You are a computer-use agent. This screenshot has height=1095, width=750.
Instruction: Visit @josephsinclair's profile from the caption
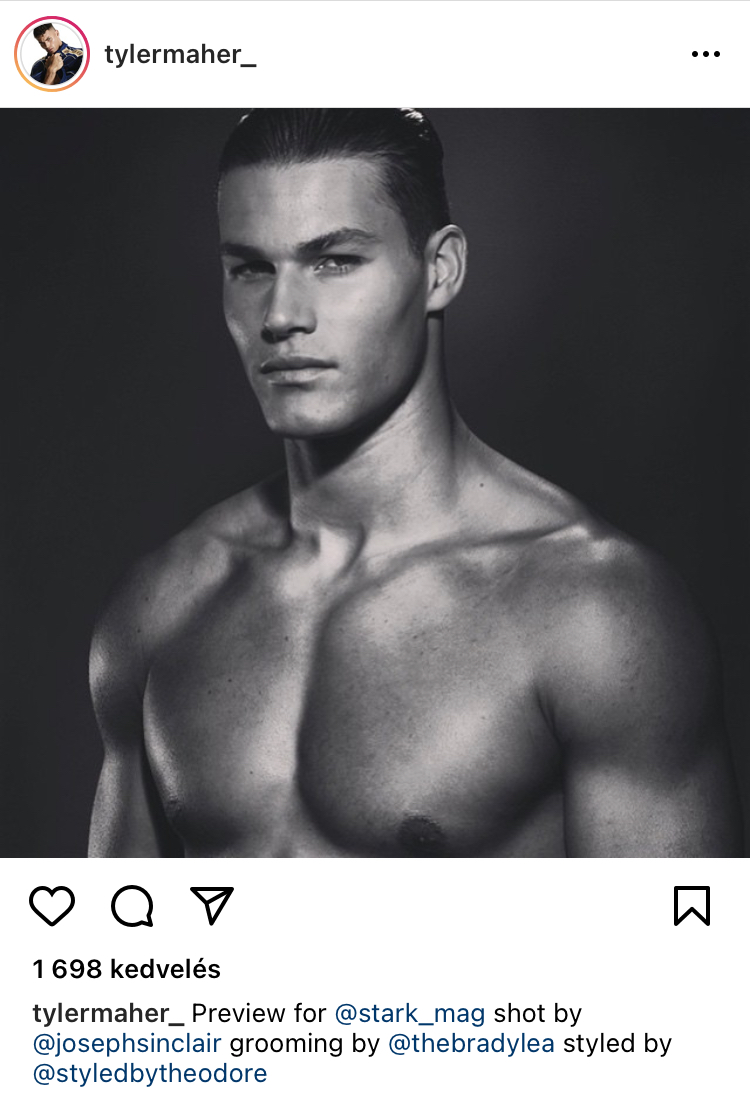[127, 1044]
